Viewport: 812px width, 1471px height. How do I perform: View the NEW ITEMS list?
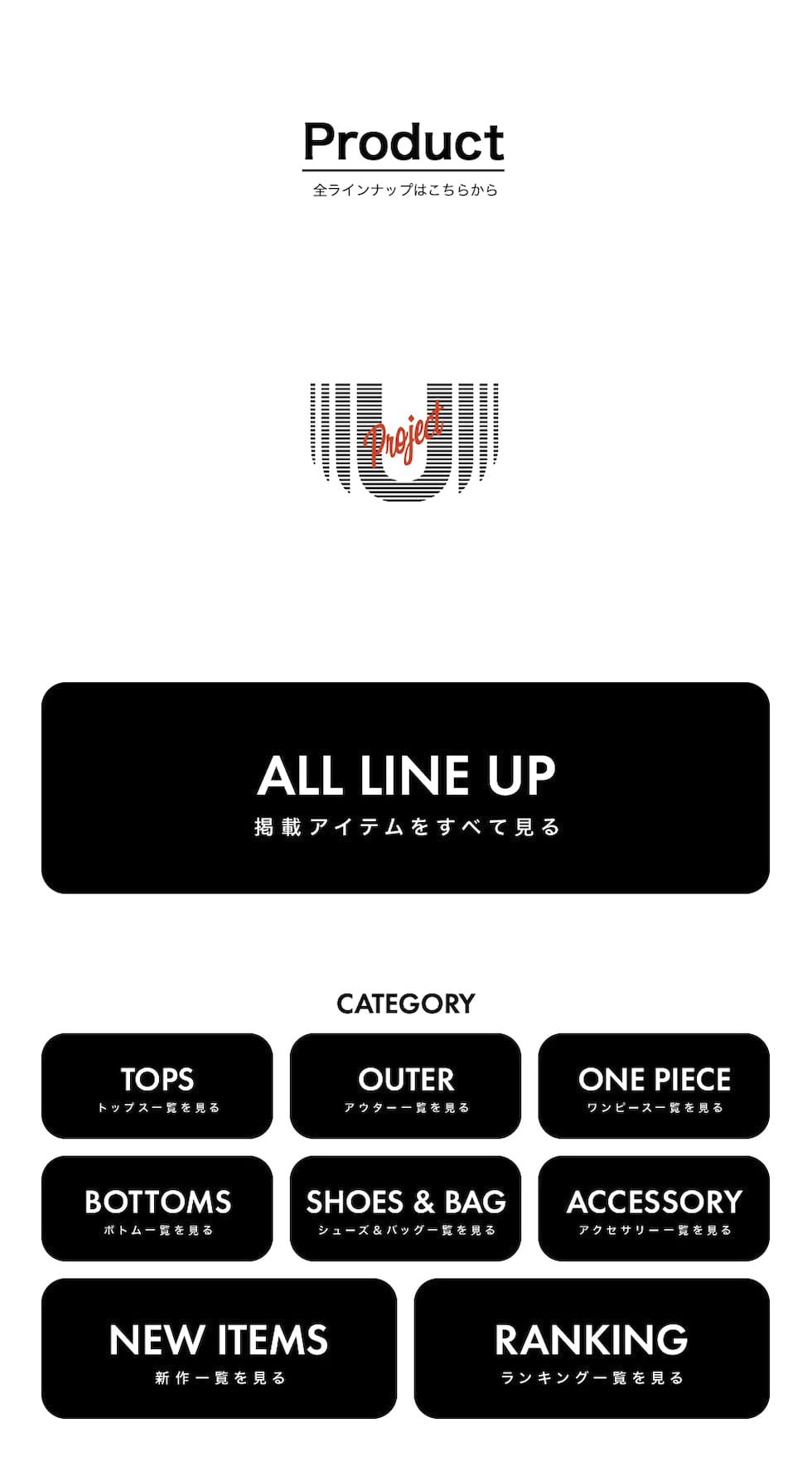coord(219,1348)
